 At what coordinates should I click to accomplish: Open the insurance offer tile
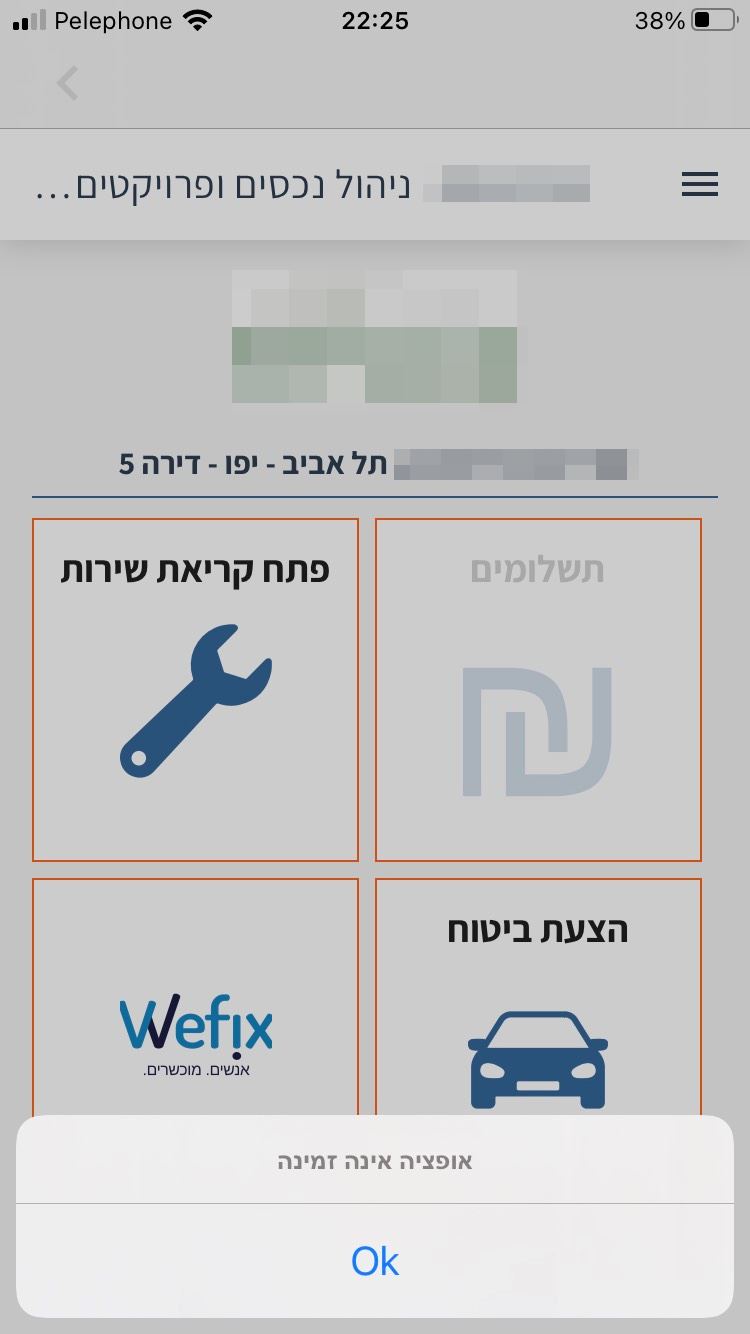click(538, 1000)
